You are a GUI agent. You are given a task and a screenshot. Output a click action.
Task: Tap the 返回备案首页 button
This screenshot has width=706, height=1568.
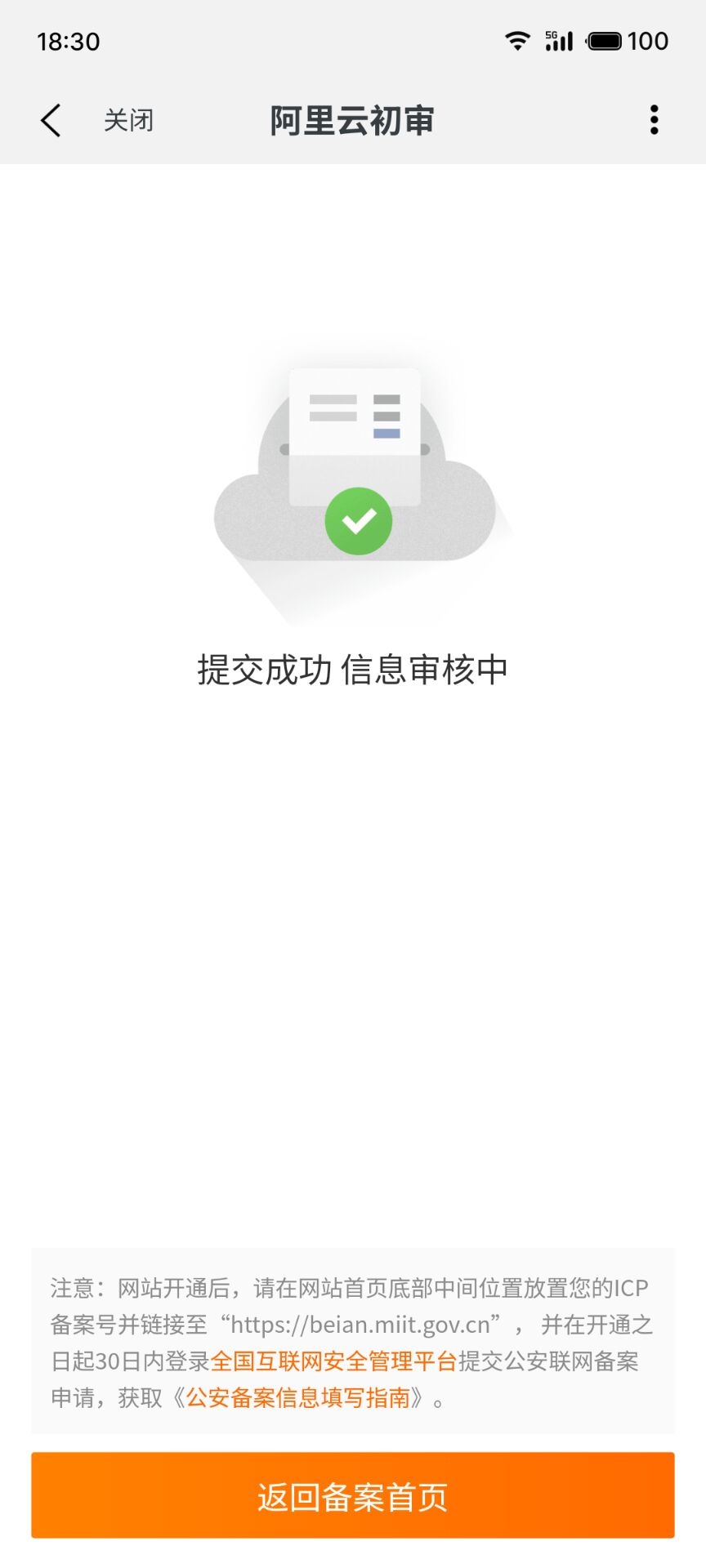coord(353,1495)
